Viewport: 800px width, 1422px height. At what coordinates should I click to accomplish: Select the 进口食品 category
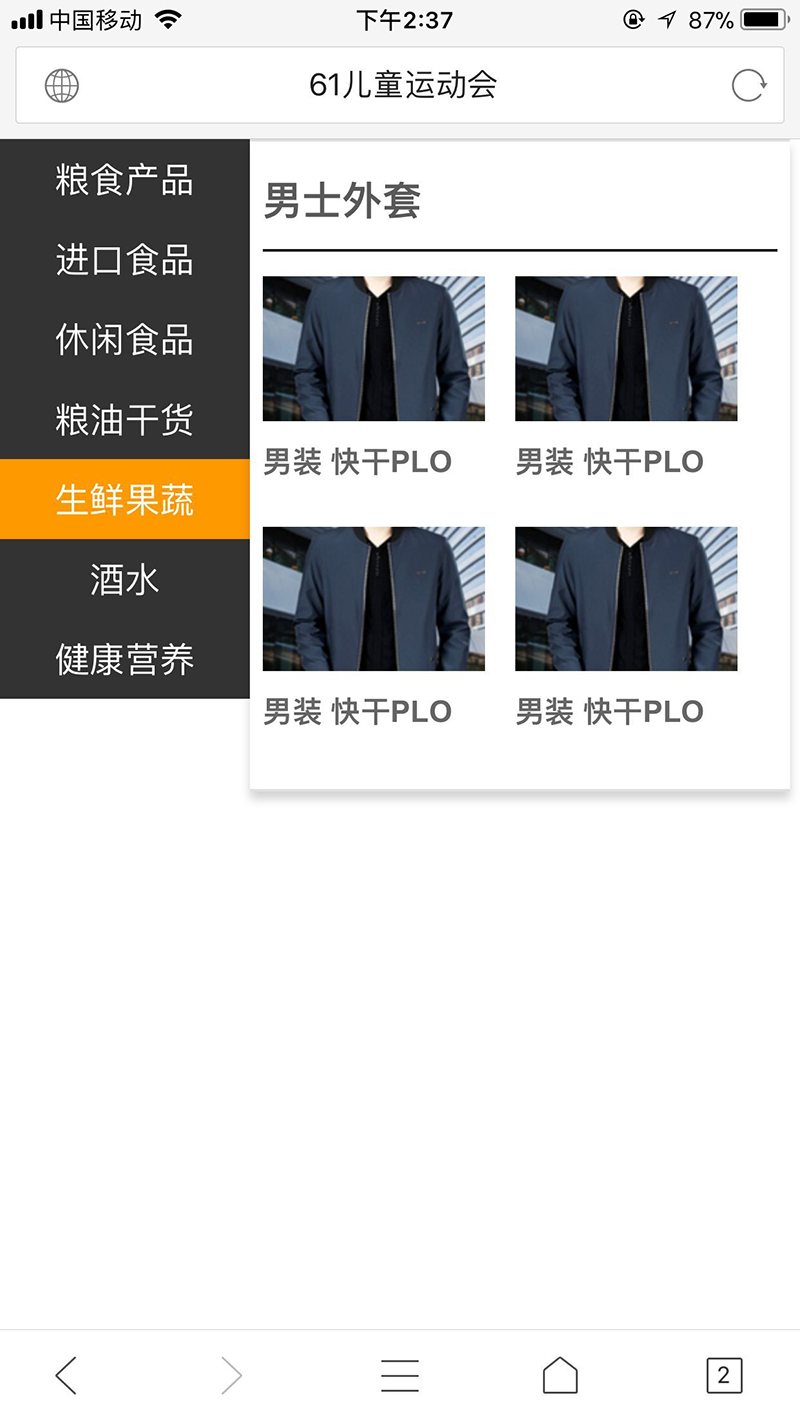point(124,261)
